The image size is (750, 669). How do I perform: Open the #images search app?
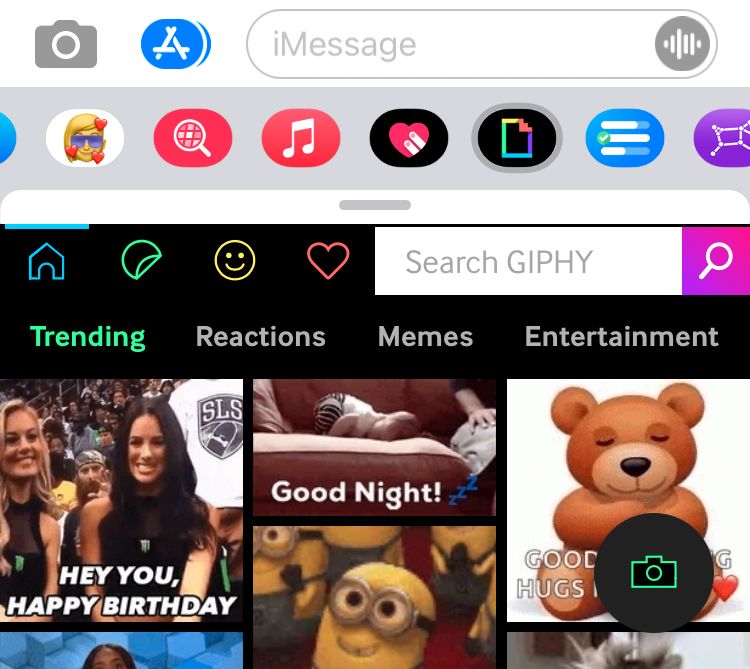[192, 137]
